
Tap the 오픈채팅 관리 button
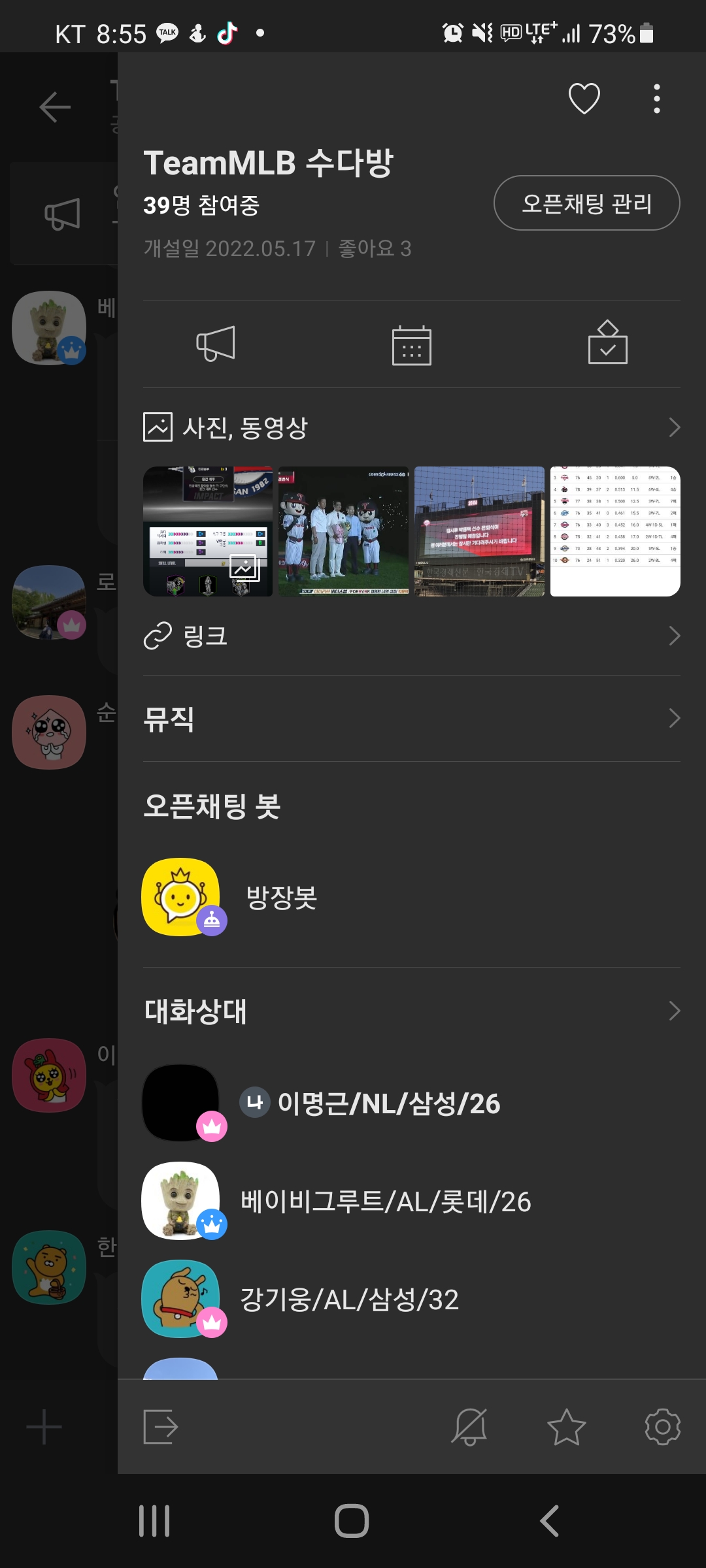[x=586, y=203]
